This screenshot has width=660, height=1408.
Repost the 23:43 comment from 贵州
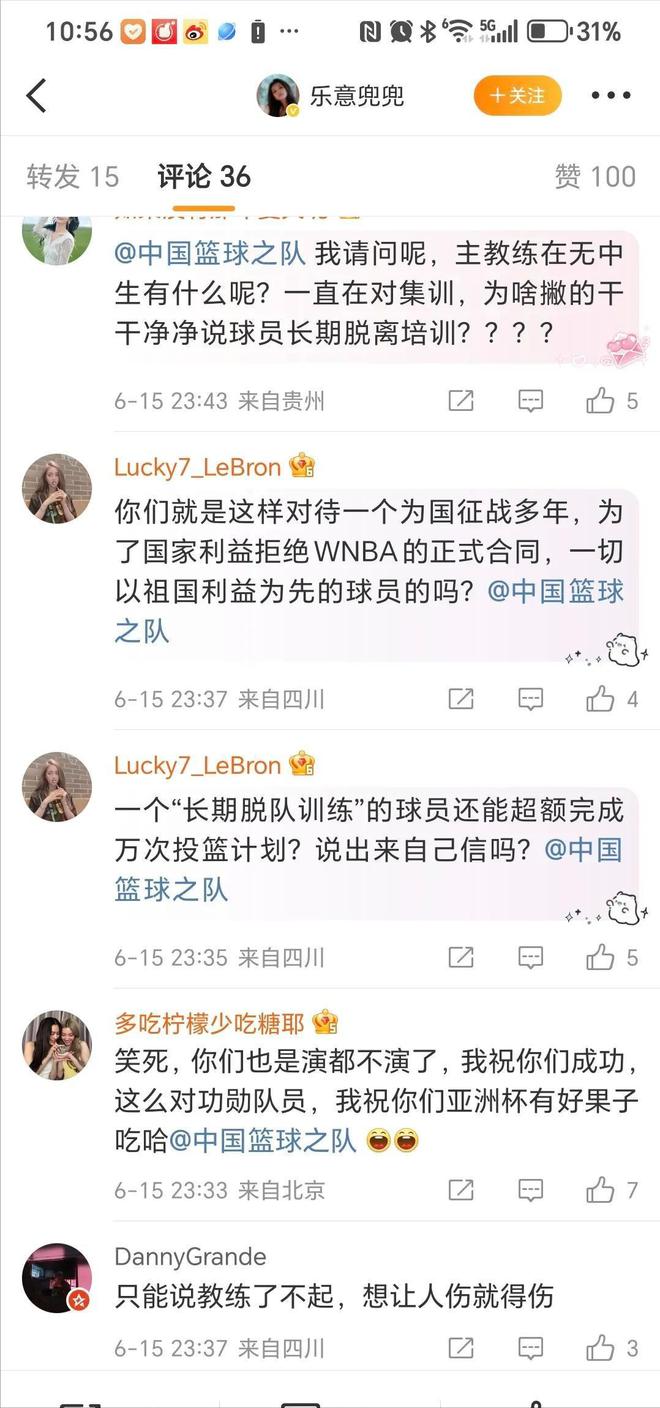pyautogui.click(x=460, y=401)
